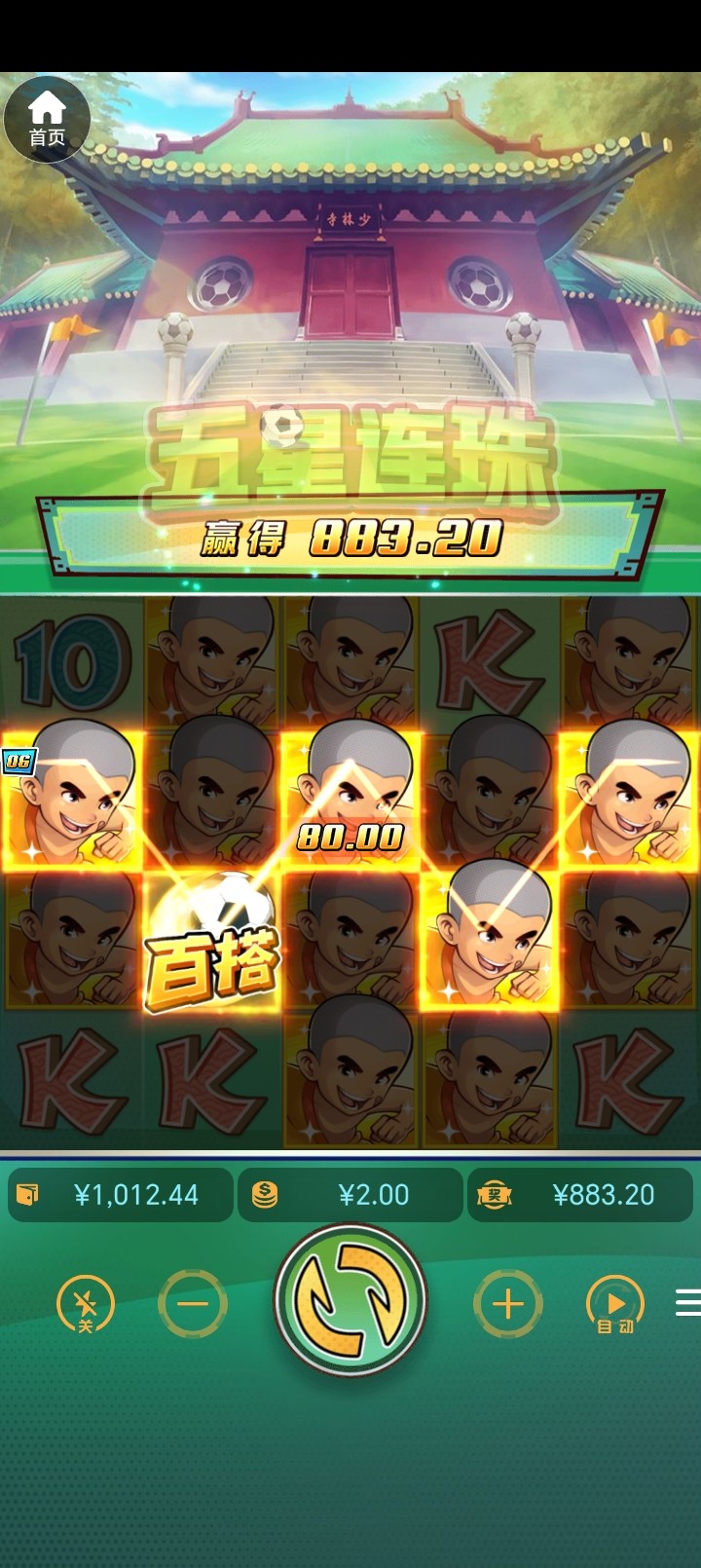Start auto spin with the 自动 button
Viewport: 701px width, 1568px height.
coord(615,1303)
